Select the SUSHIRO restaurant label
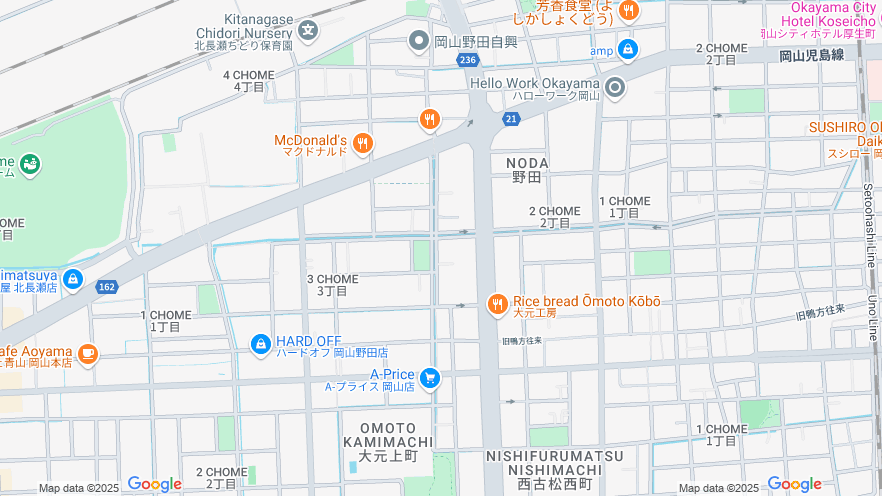 tap(845, 127)
